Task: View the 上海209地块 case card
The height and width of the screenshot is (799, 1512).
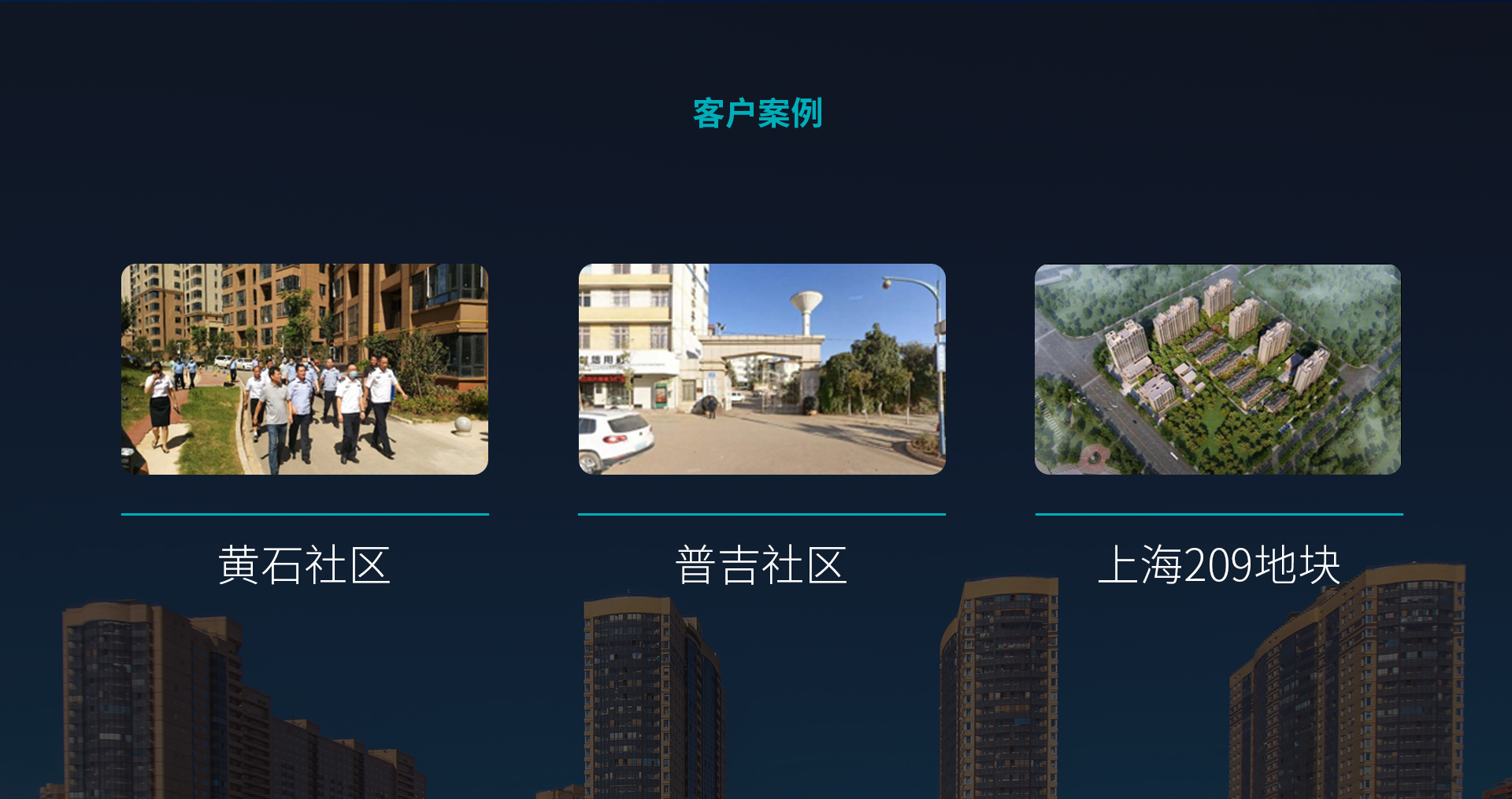Action: (1217, 369)
